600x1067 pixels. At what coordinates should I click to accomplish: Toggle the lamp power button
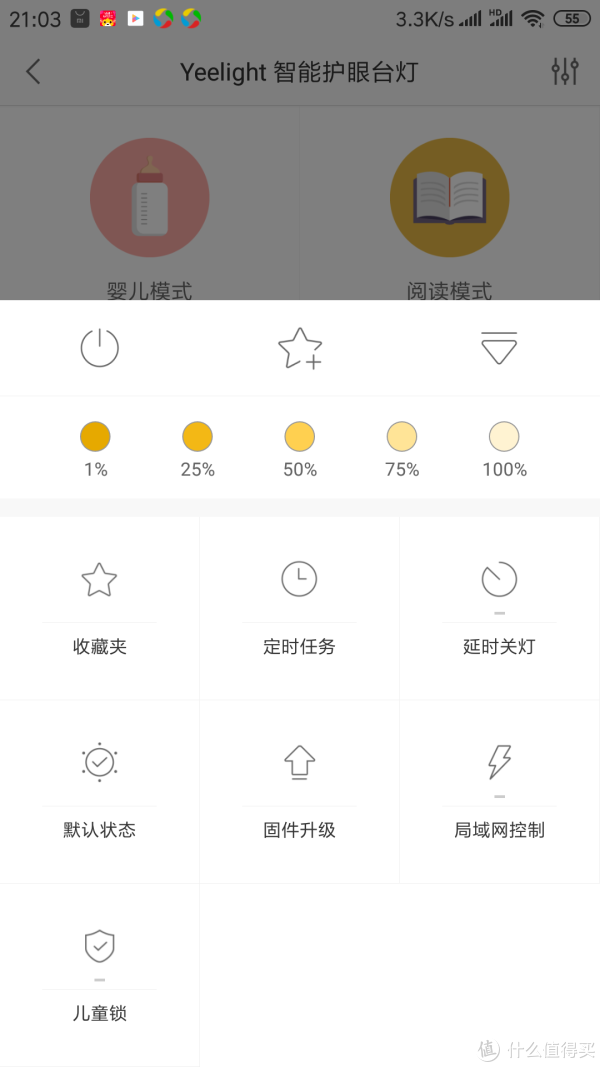99,348
